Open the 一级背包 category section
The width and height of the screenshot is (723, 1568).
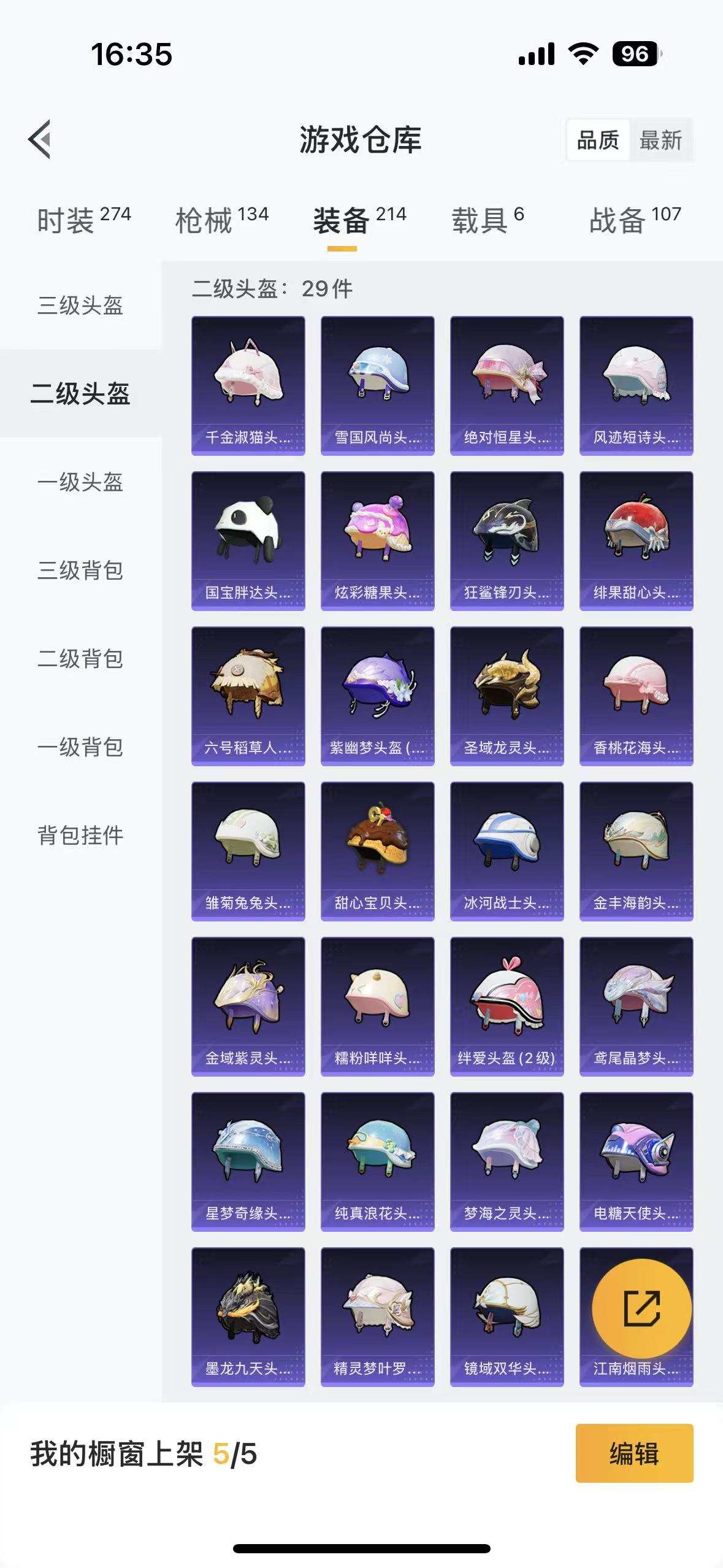pos(80,747)
